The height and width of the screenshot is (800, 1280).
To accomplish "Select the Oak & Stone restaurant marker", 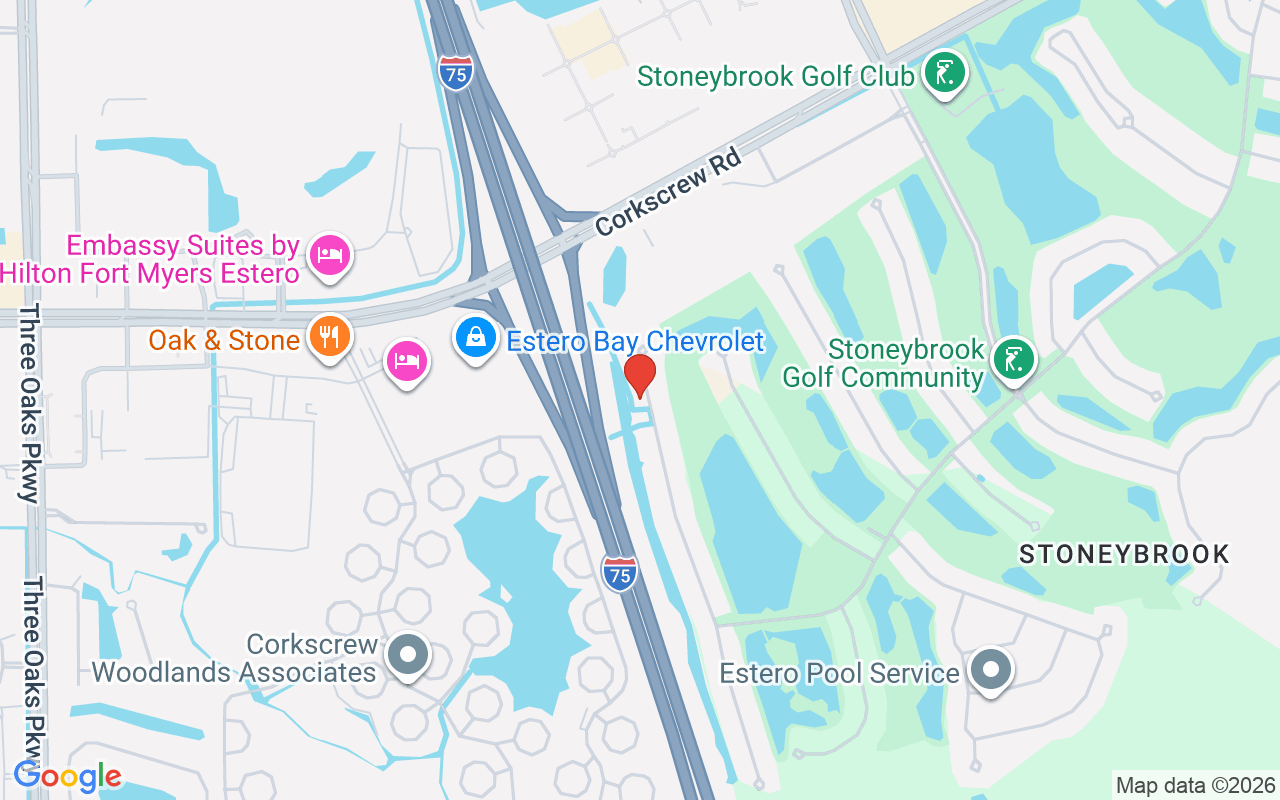I will tap(327, 335).
